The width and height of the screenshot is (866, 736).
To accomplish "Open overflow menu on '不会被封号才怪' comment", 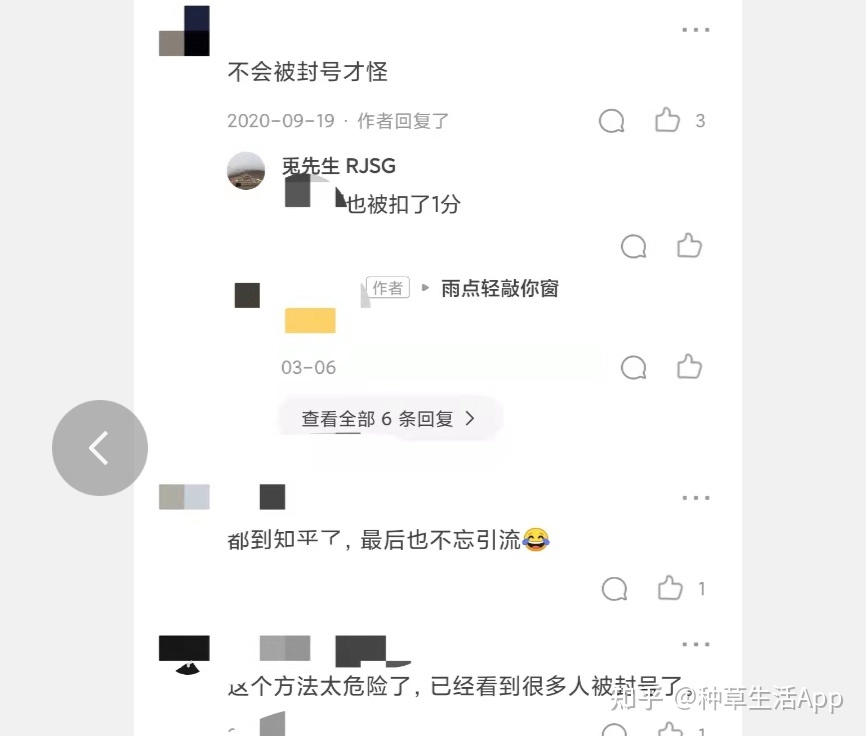I will click(695, 30).
